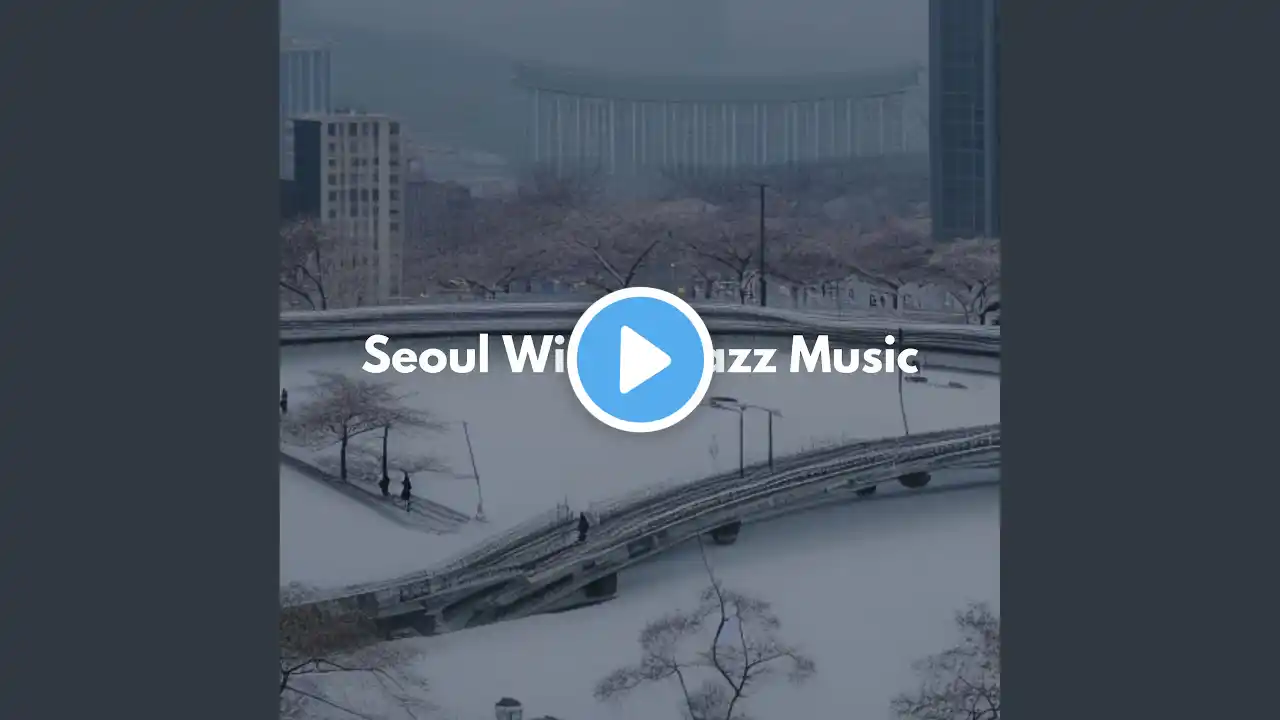This screenshot has width=1280, height=720.
Task: Play the Seoul Winter Jazz Music video
Action: click(x=640, y=360)
